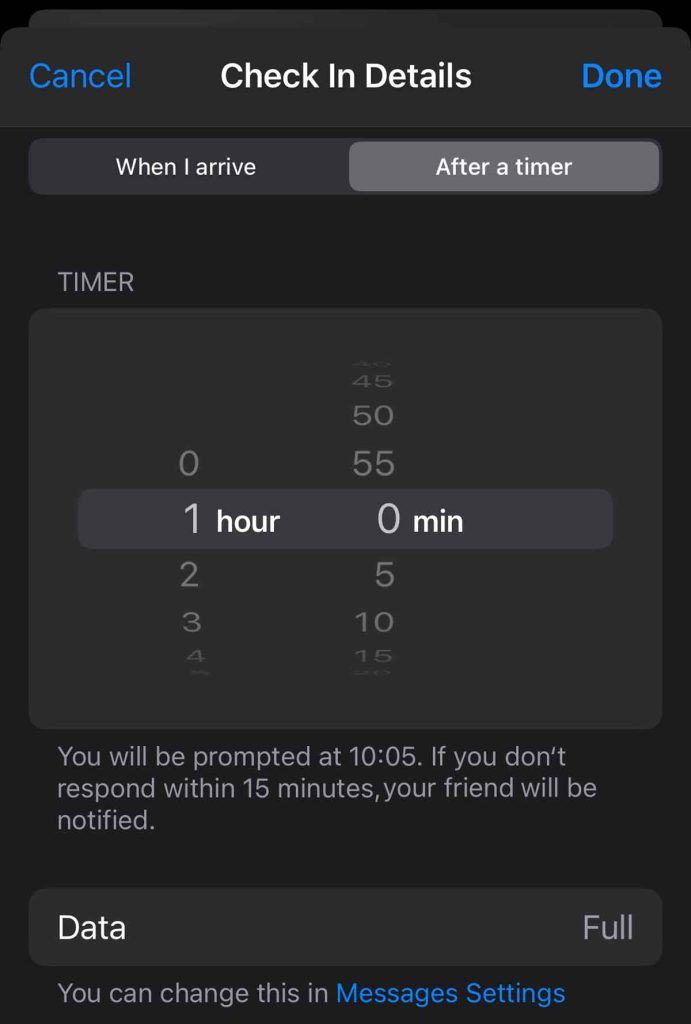Pick 3 in the hour wheel
The image size is (691, 1024).
191,622
